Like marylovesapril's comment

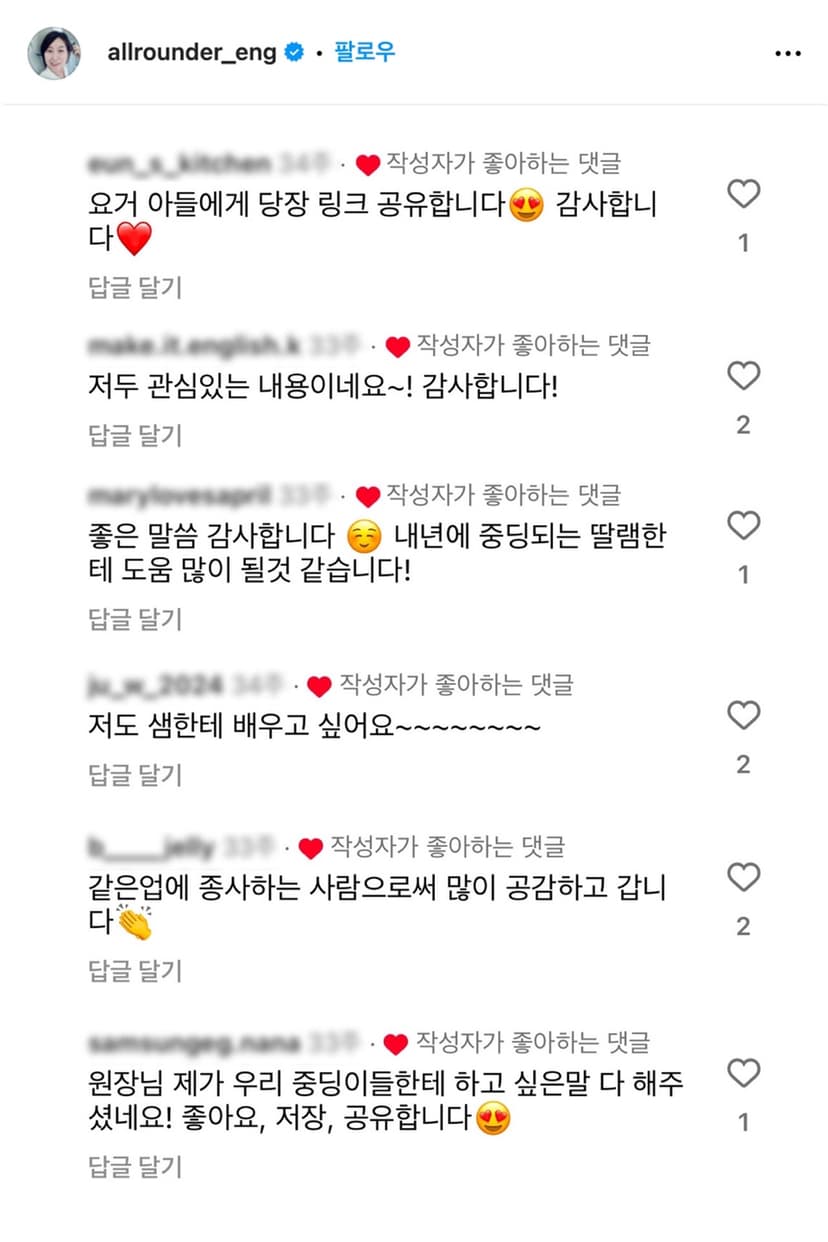tap(743, 525)
